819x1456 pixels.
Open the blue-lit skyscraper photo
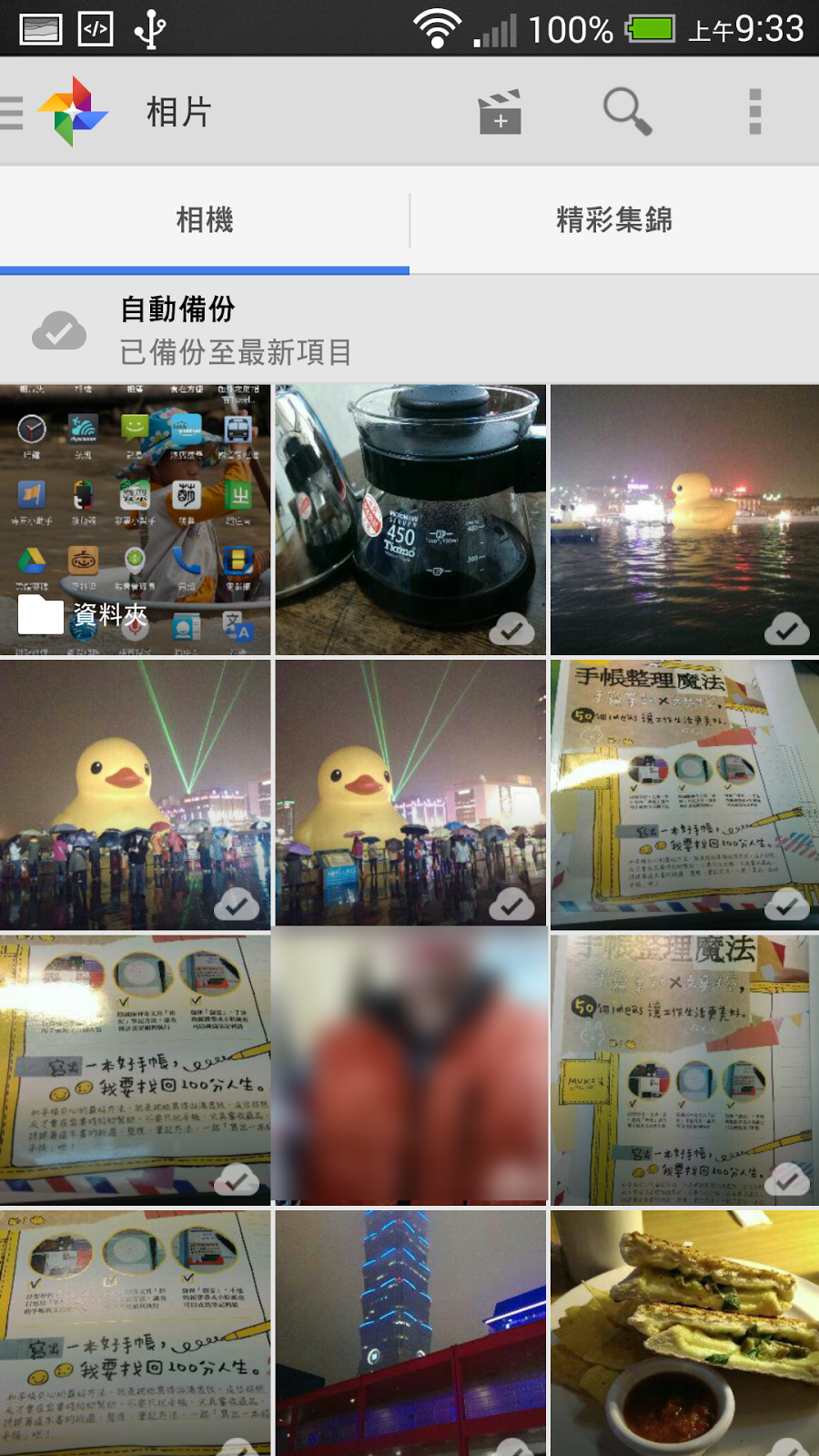coord(410,1333)
